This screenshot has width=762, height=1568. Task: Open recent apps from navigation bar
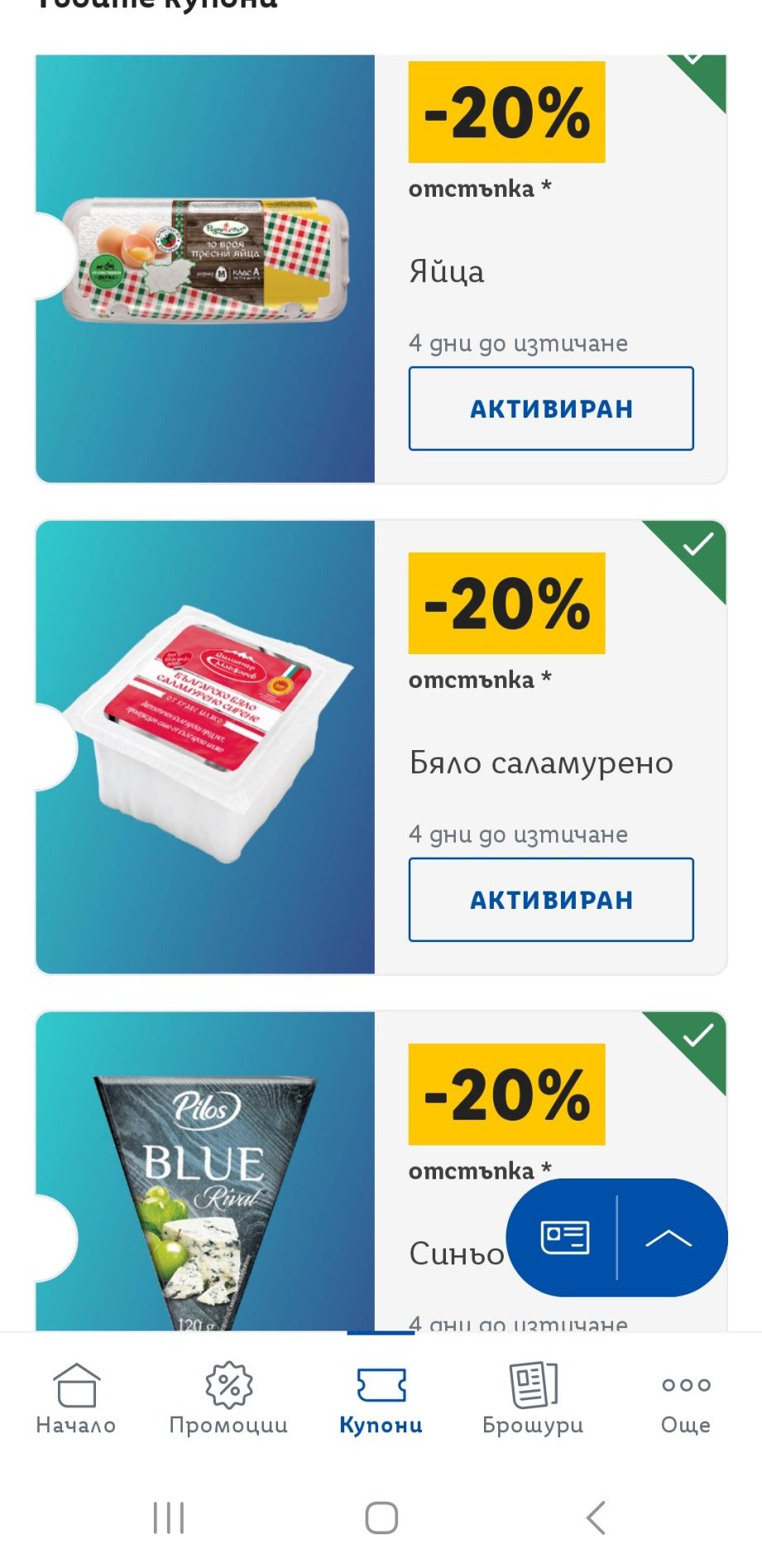click(169, 1518)
